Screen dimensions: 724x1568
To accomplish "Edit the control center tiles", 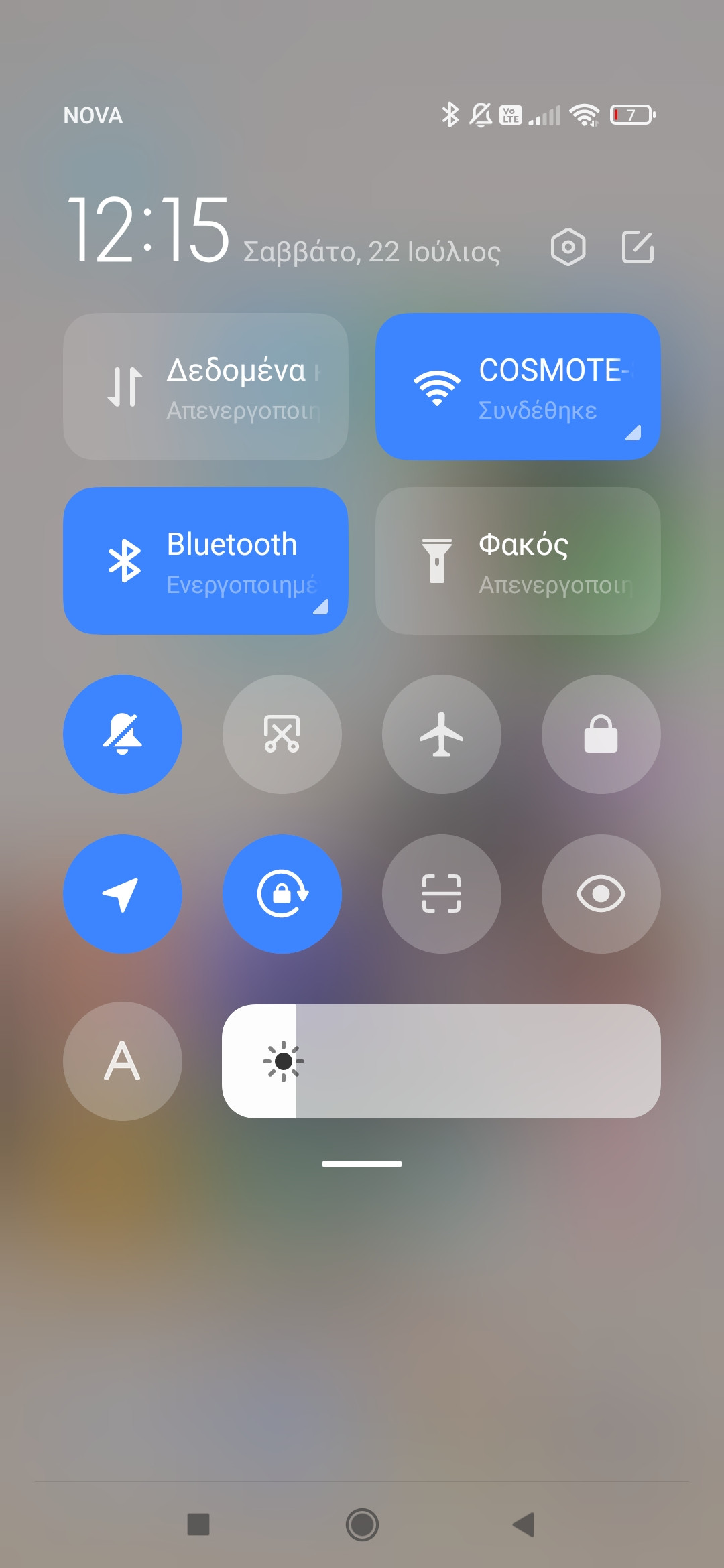I will click(638, 247).
